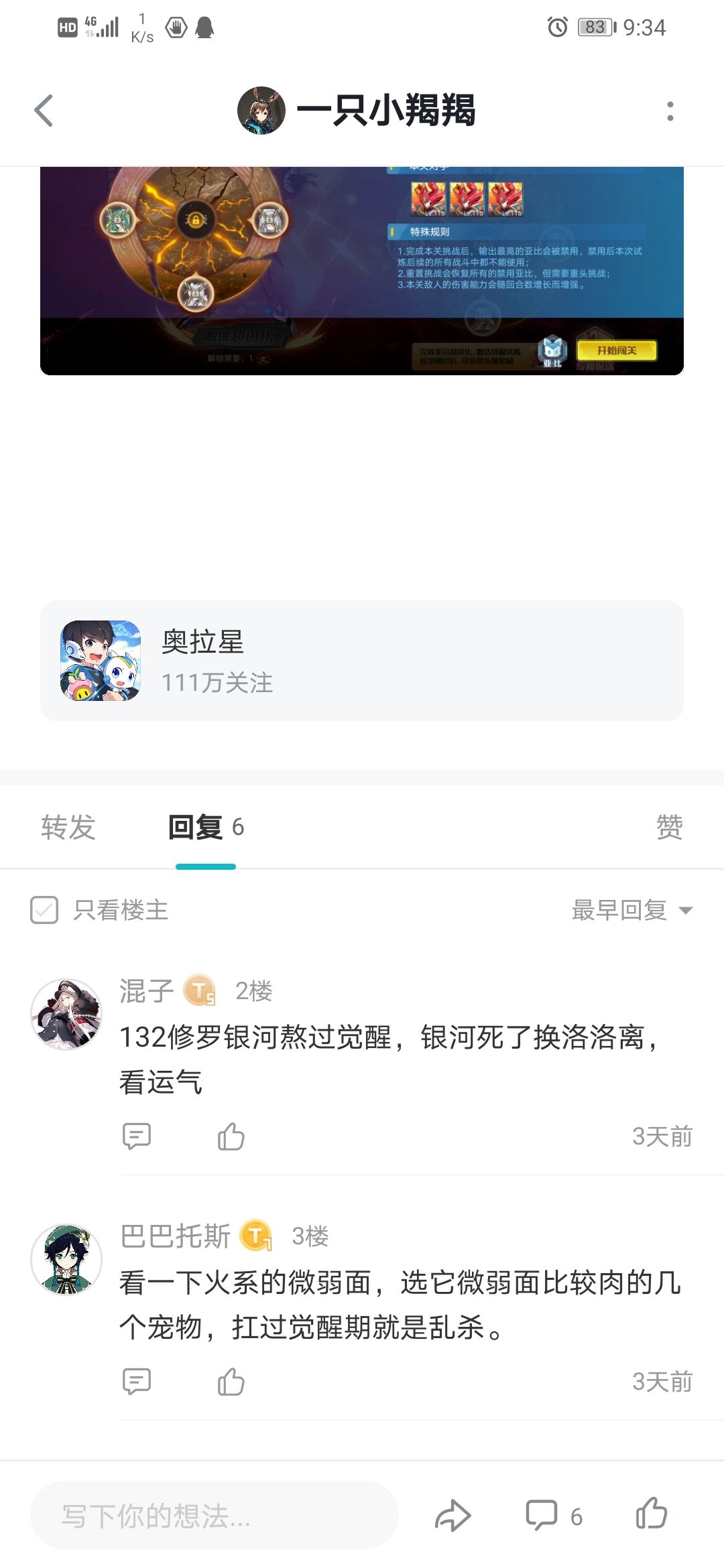Switch to the 赞 tab

[x=669, y=827]
